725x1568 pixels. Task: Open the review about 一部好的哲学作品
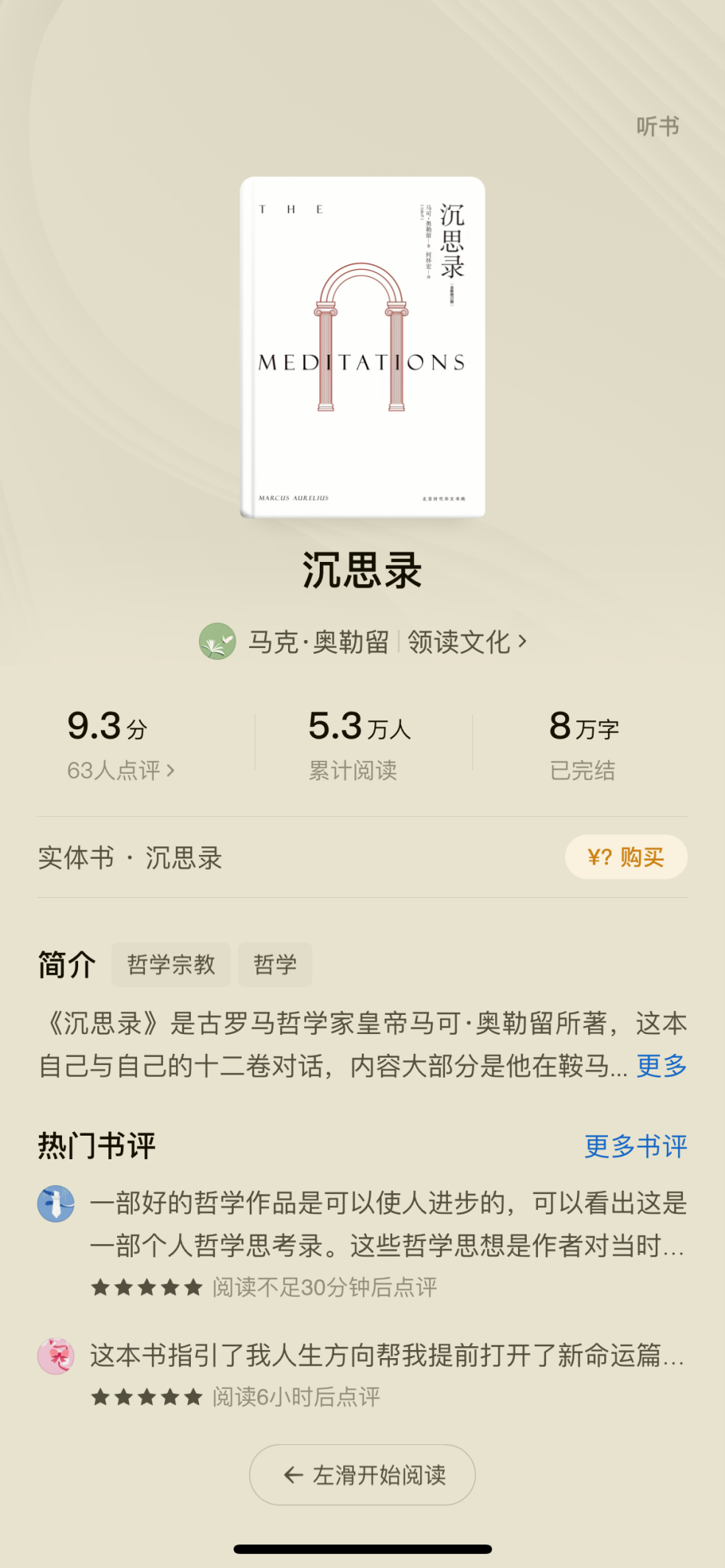tap(388, 1224)
